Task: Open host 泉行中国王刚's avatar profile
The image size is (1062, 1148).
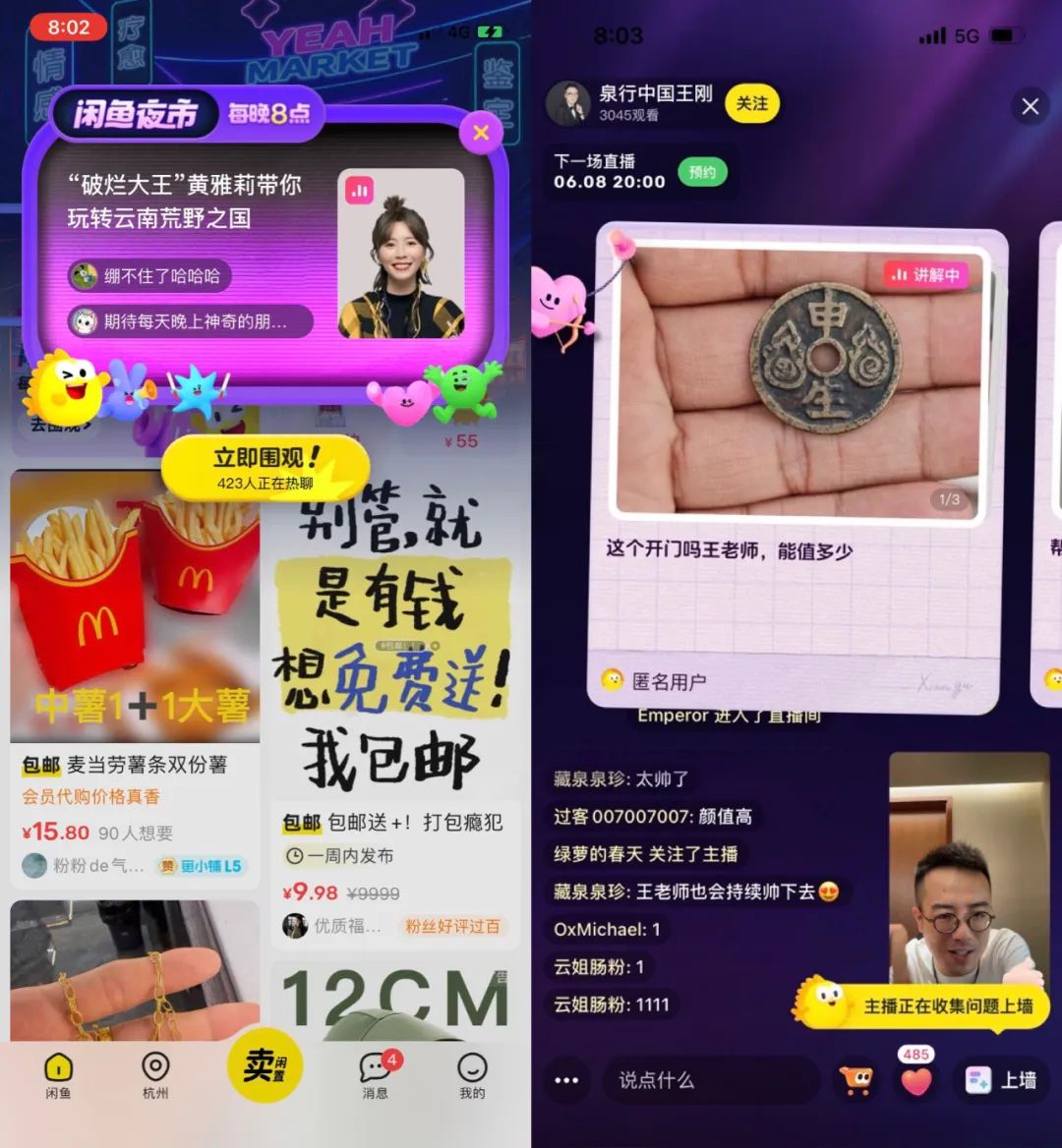Action: (x=568, y=103)
